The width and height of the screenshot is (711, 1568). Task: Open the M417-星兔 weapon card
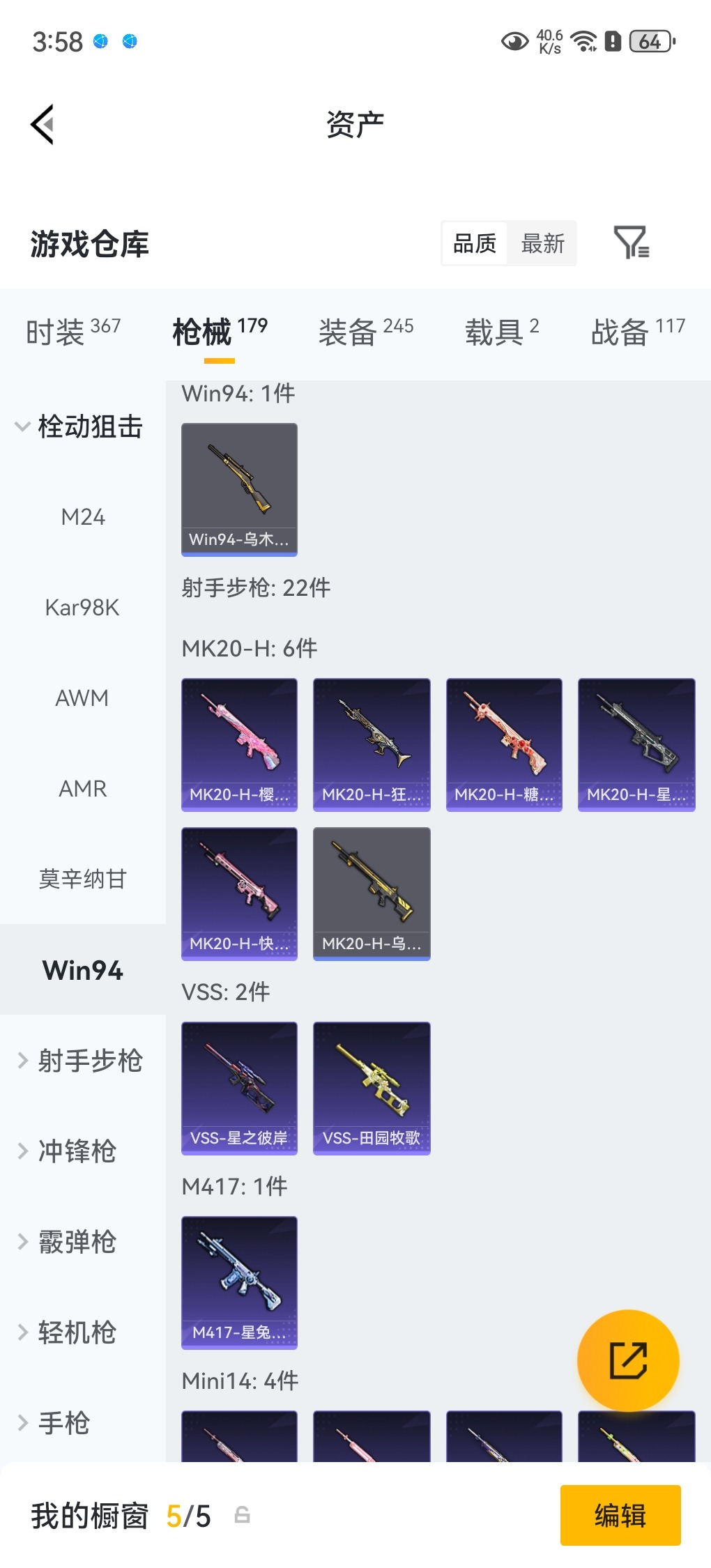coord(239,1282)
